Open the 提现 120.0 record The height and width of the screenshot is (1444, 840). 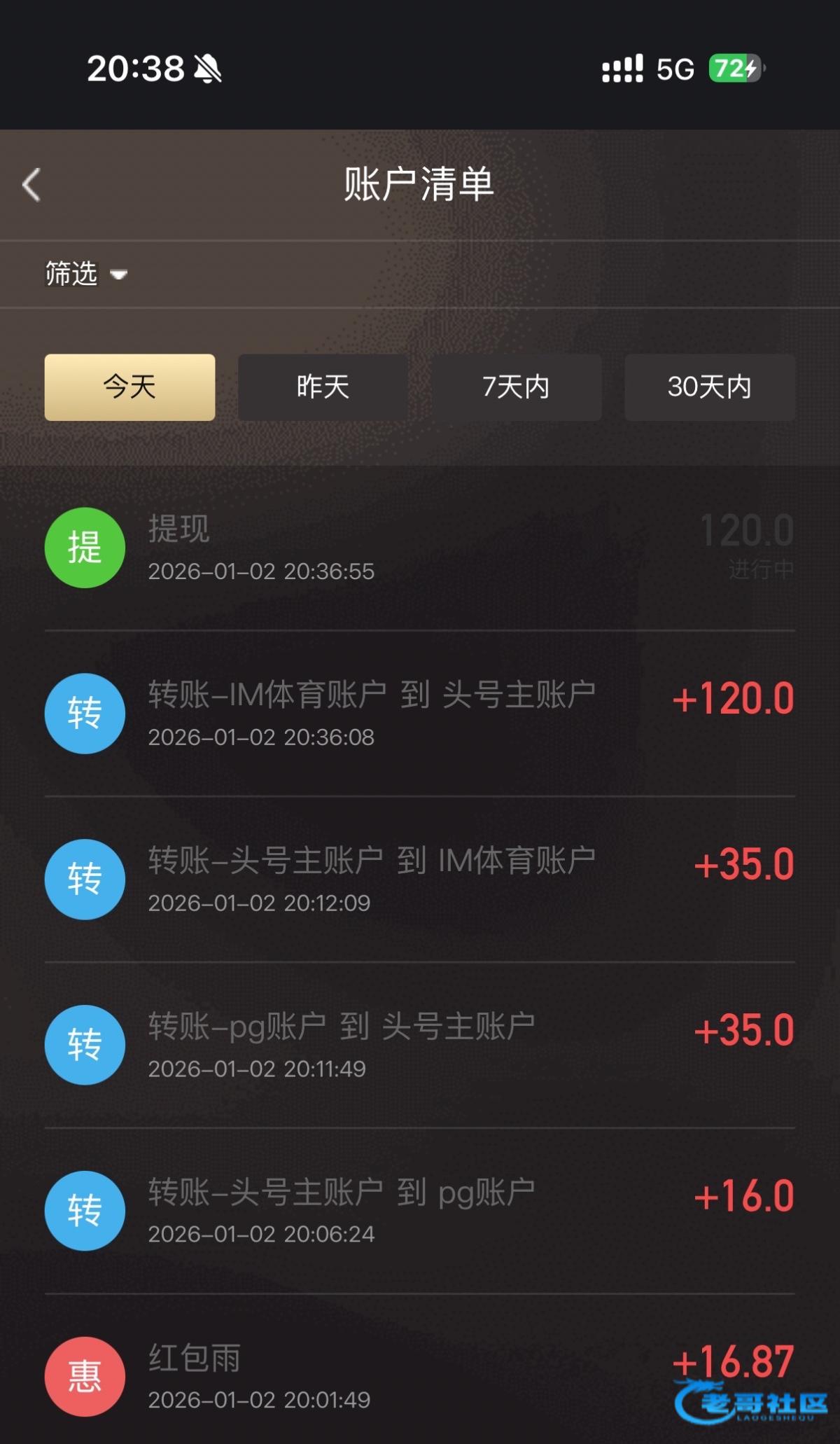(420, 548)
